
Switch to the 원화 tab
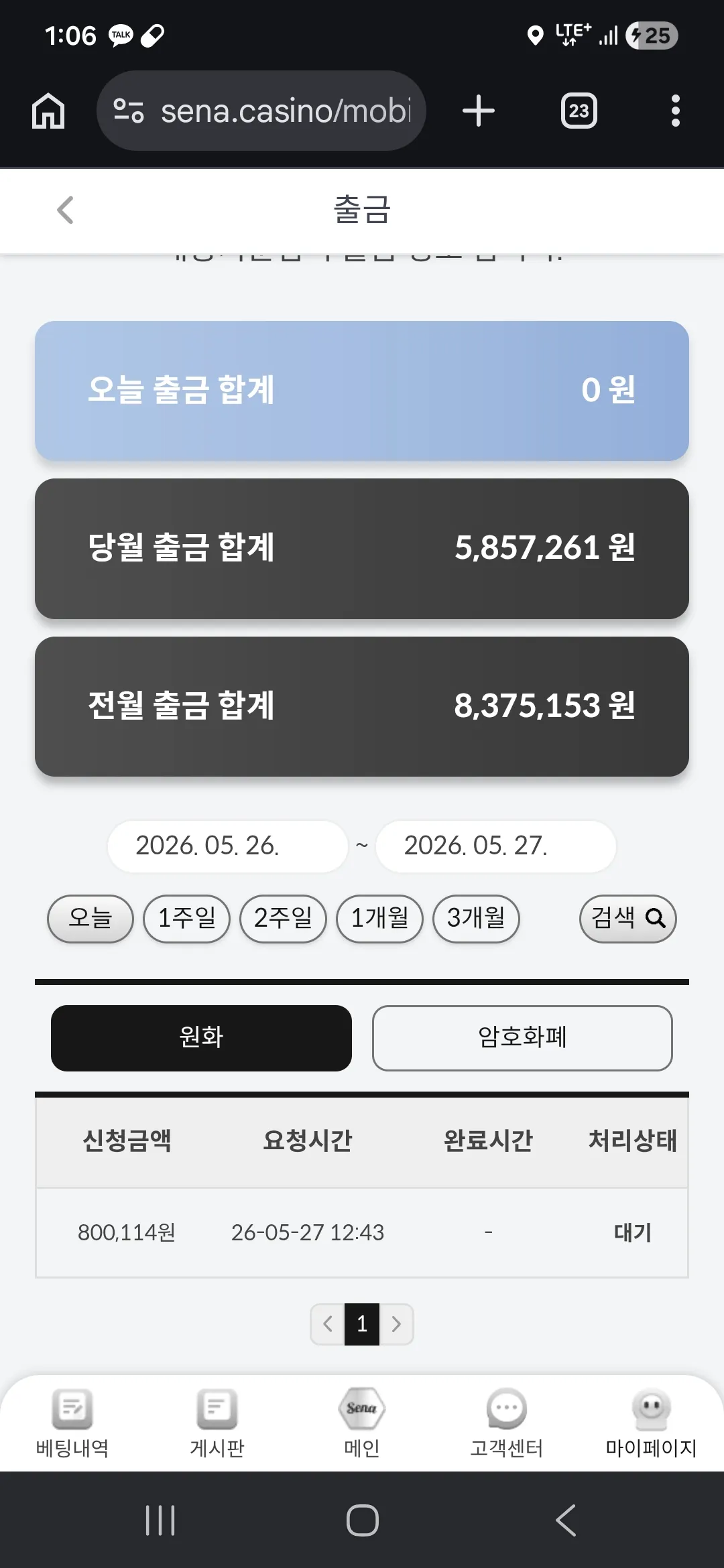(201, 1038)
